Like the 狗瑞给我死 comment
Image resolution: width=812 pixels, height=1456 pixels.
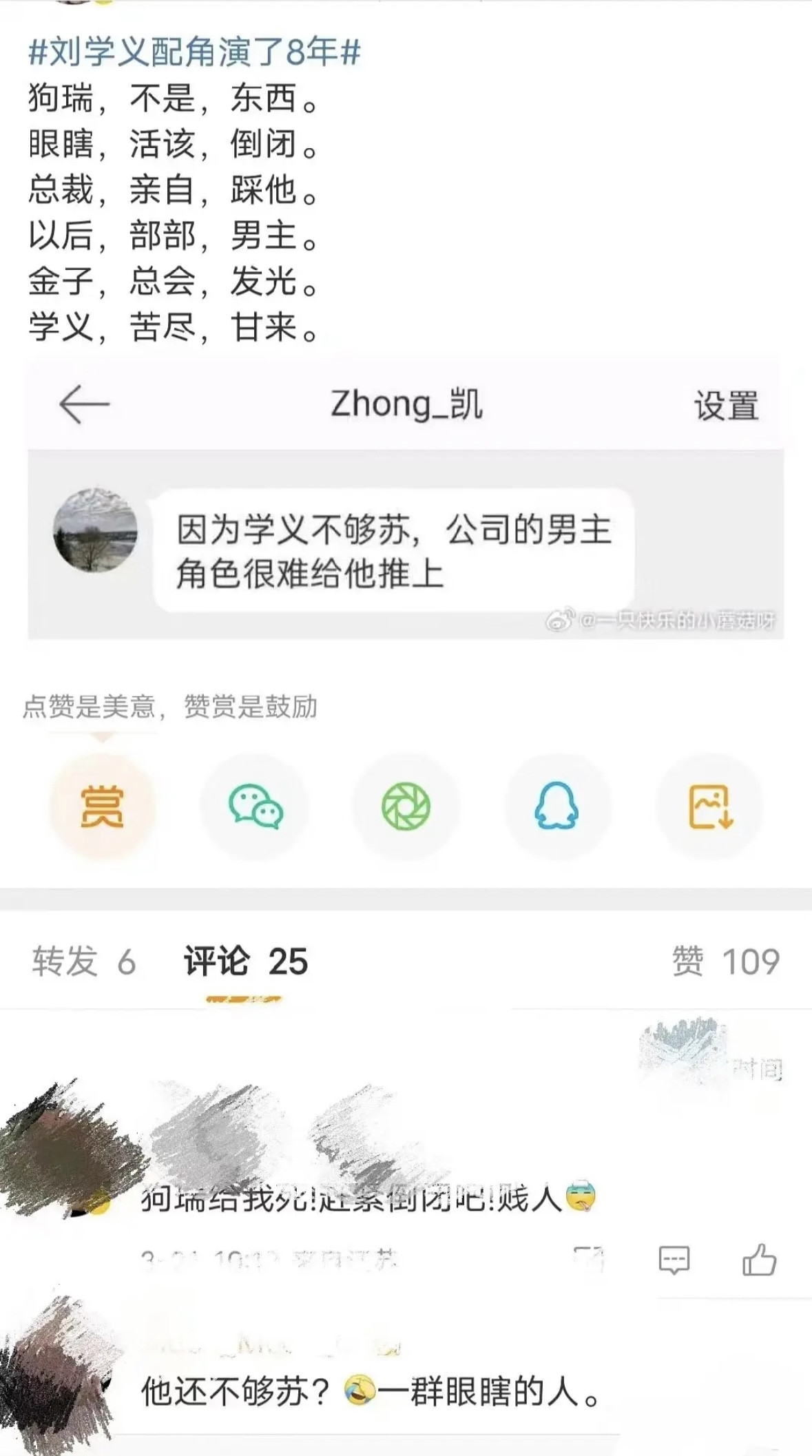[759, 1259]
